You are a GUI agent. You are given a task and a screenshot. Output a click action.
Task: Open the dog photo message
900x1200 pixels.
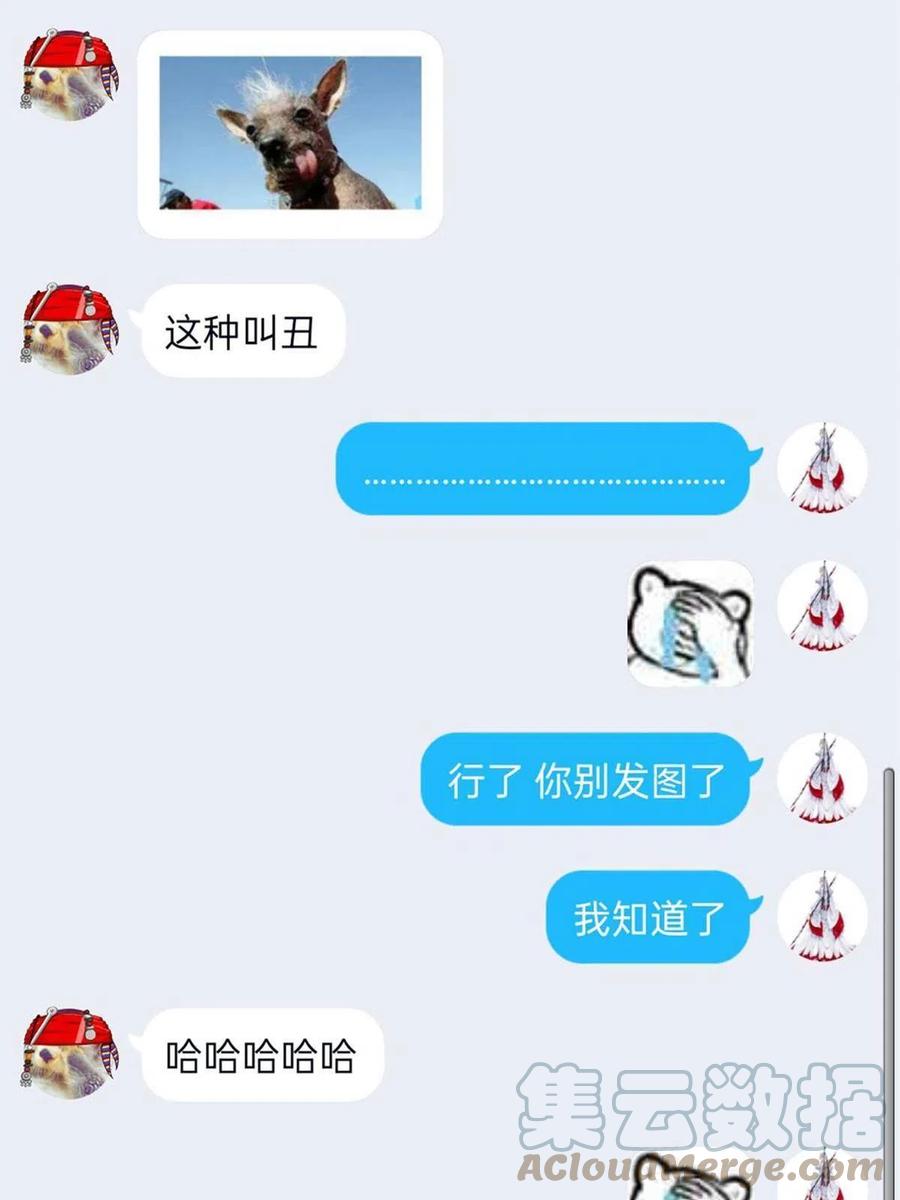(290, 133)
